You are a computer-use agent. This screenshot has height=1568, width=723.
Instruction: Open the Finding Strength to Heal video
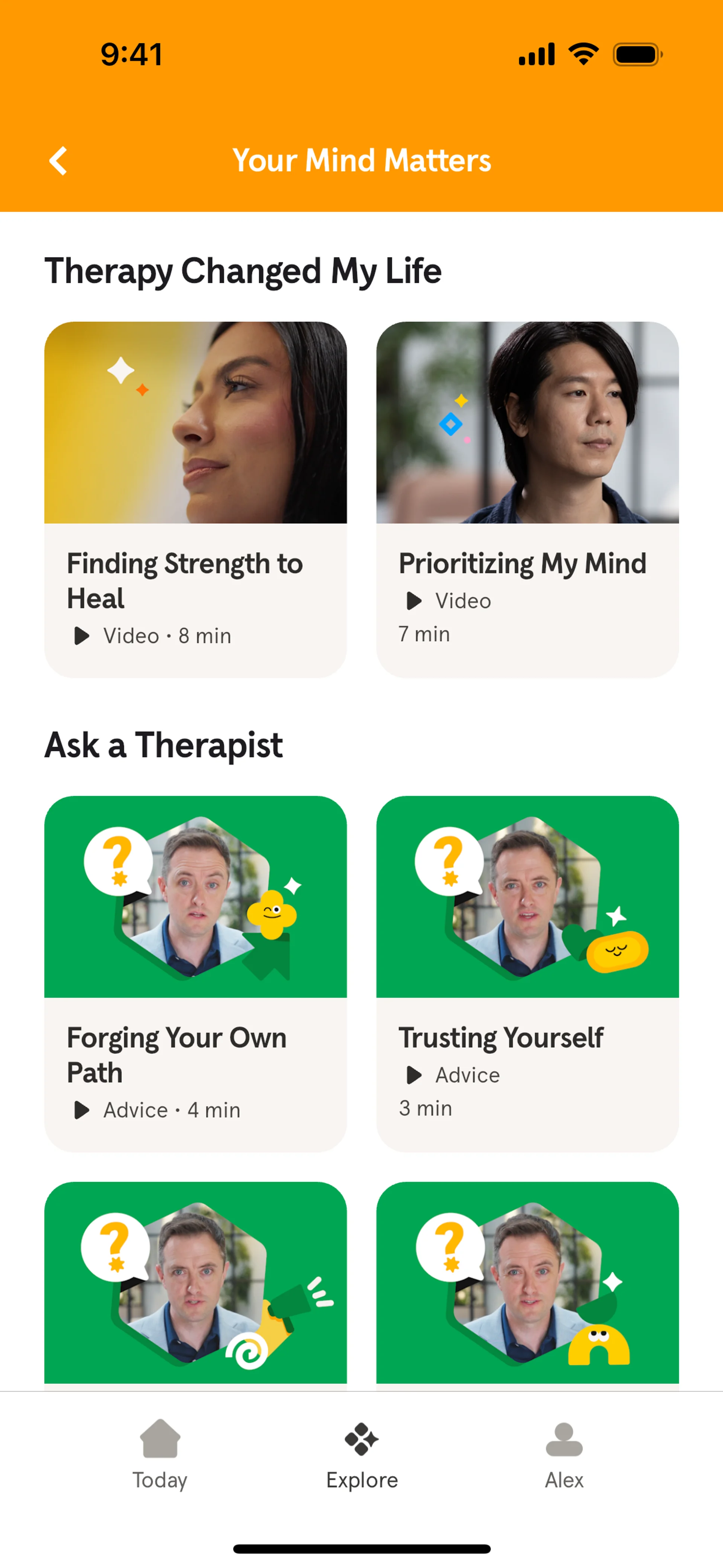pyautogui.click(x=195, y=499)
